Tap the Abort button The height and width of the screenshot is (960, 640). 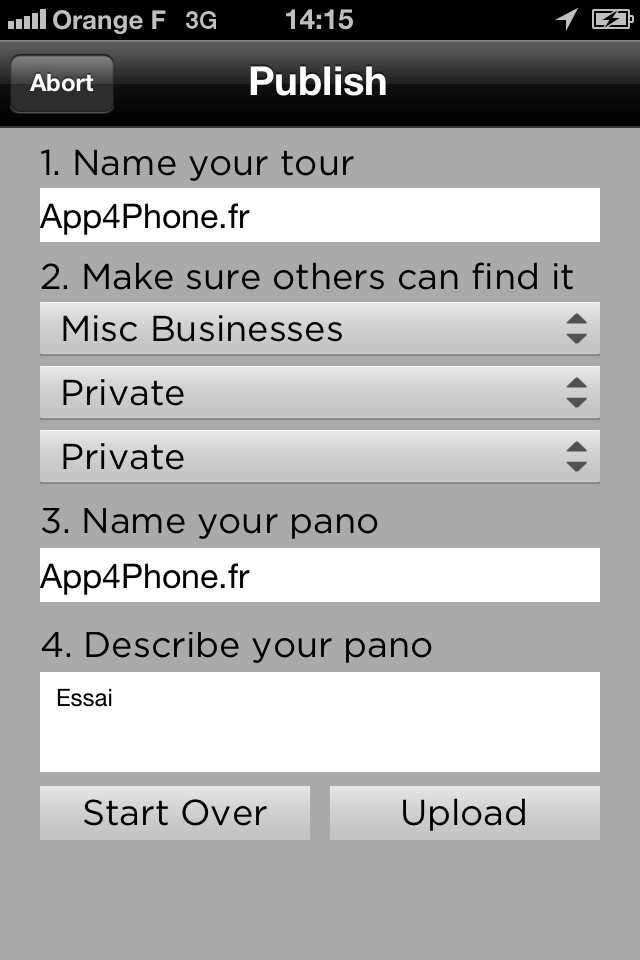tap(61, 83)
